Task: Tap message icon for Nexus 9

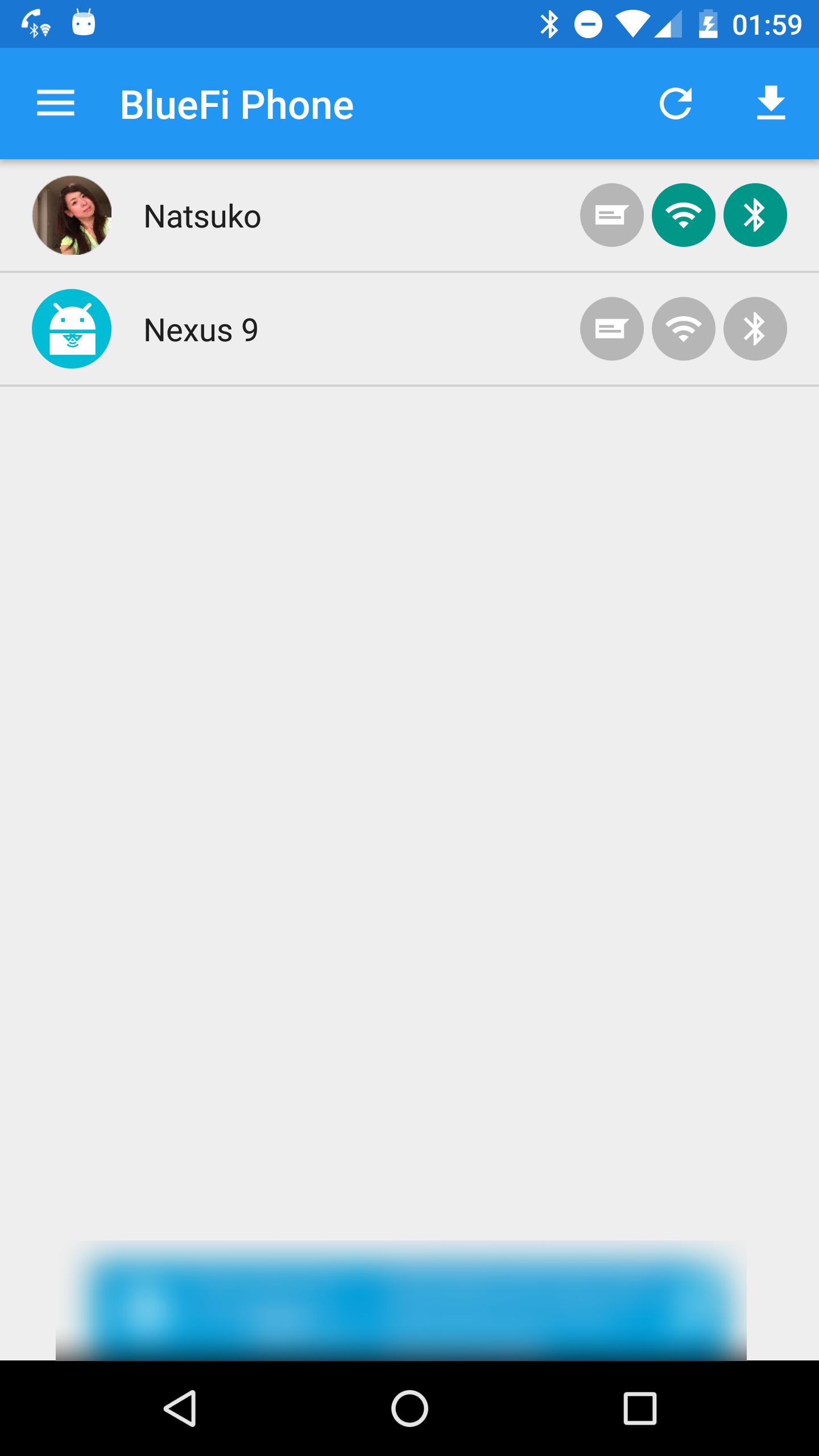Action: pyautogui.click(x=612, y=329)
